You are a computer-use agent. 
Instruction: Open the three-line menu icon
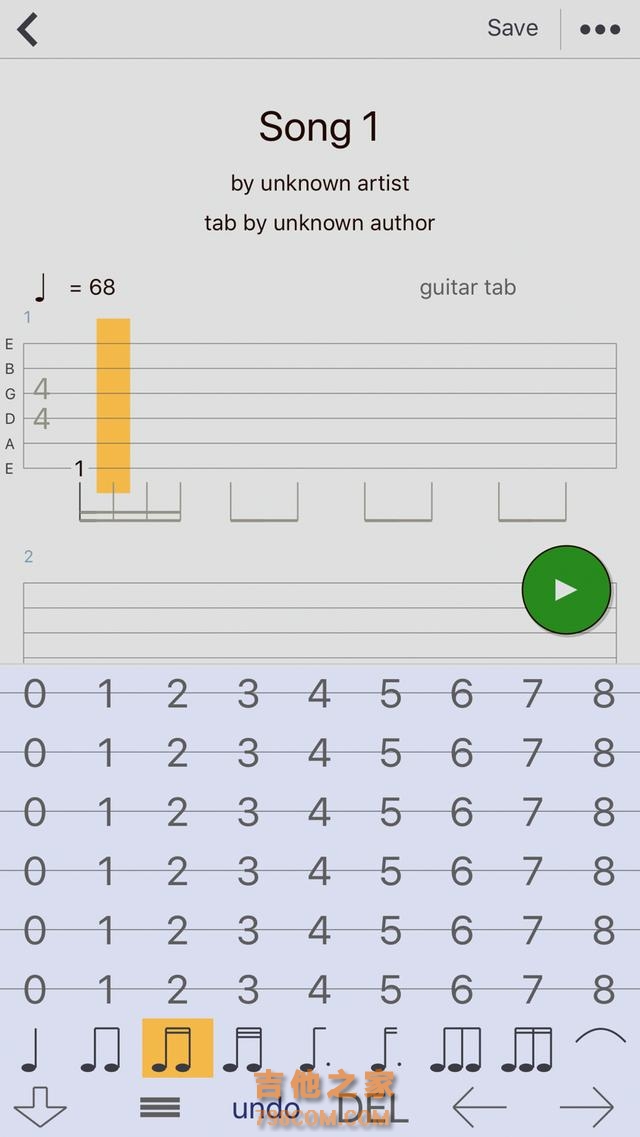[160, 1107]
